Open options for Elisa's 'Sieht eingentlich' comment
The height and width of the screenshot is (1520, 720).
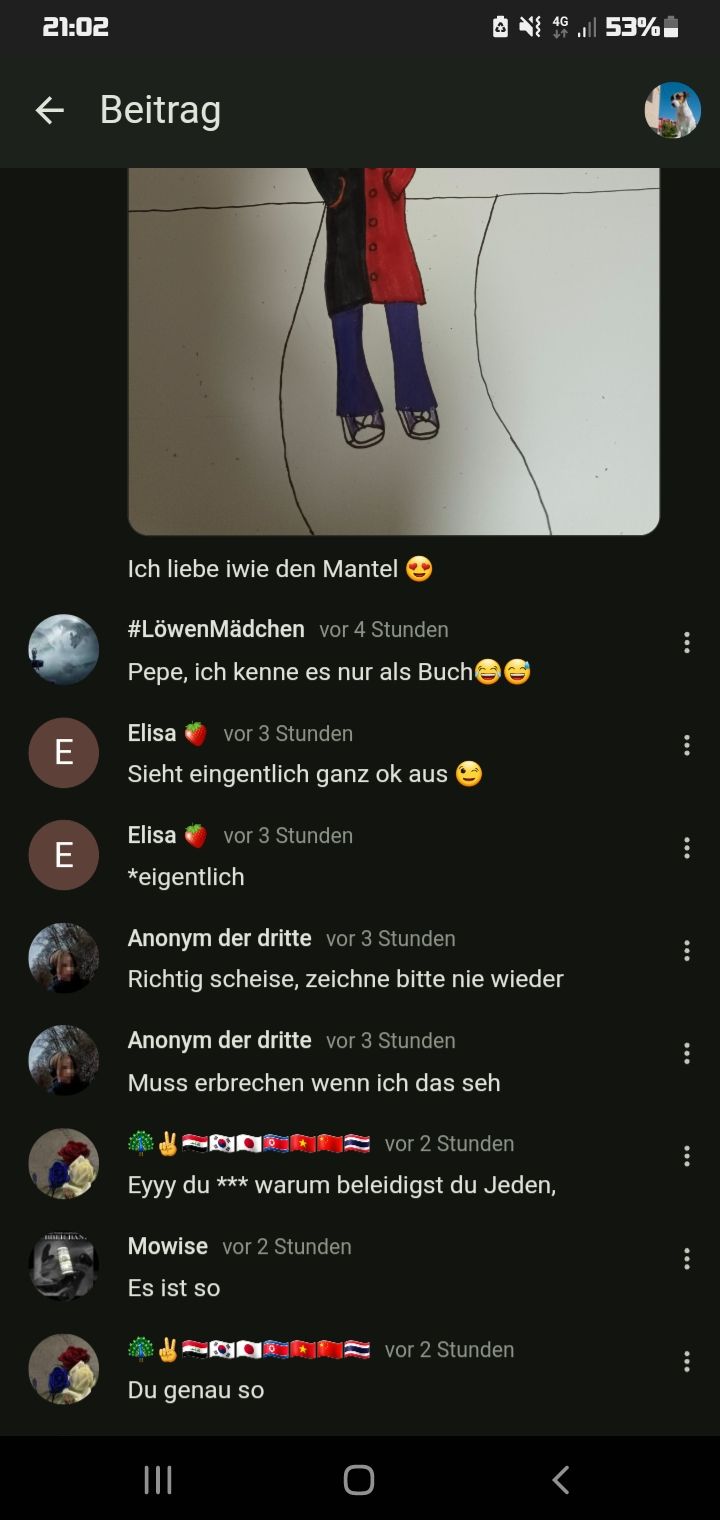[x=686, y=745]
